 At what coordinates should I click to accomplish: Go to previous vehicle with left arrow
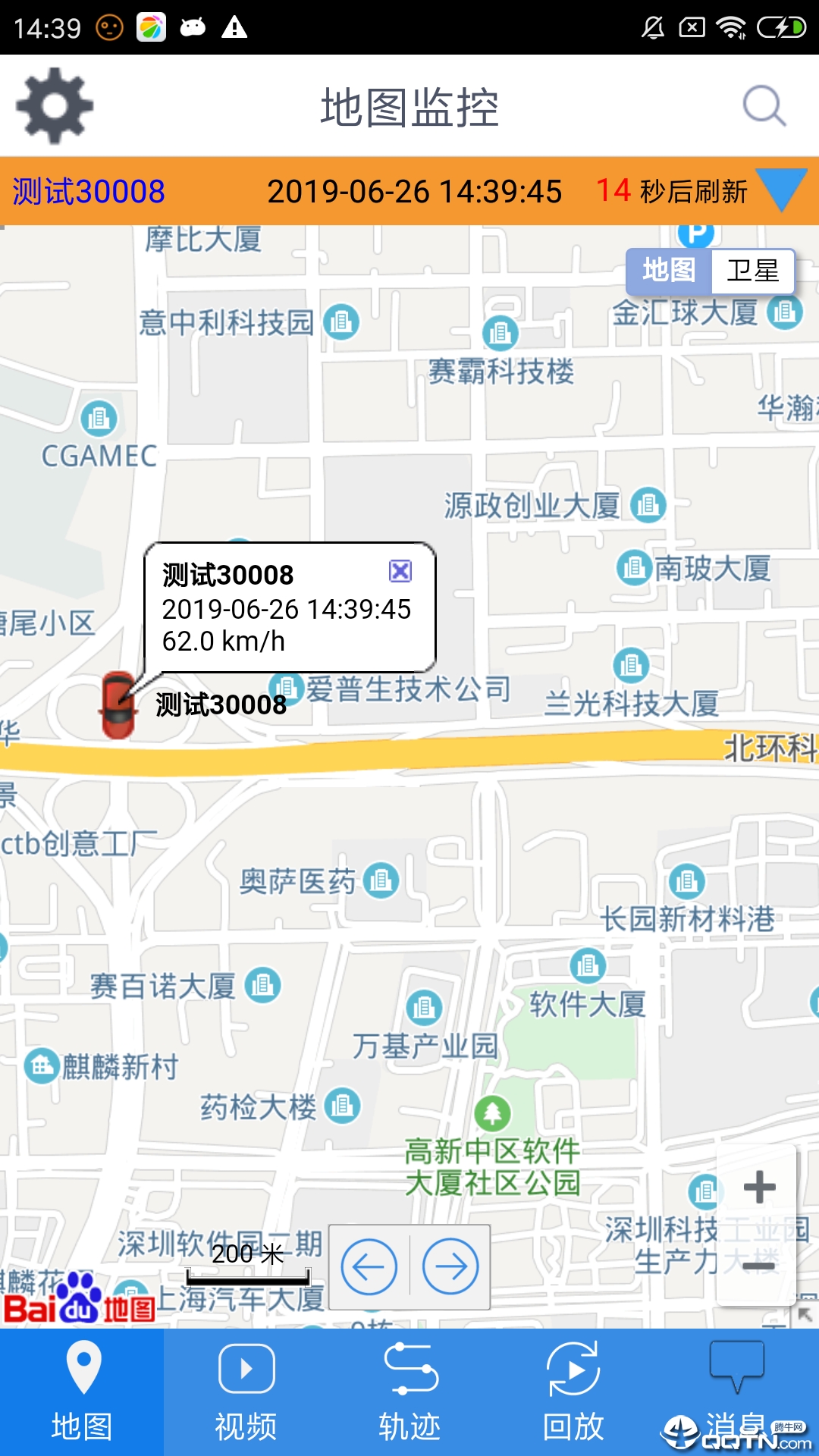click(369, 1266)
